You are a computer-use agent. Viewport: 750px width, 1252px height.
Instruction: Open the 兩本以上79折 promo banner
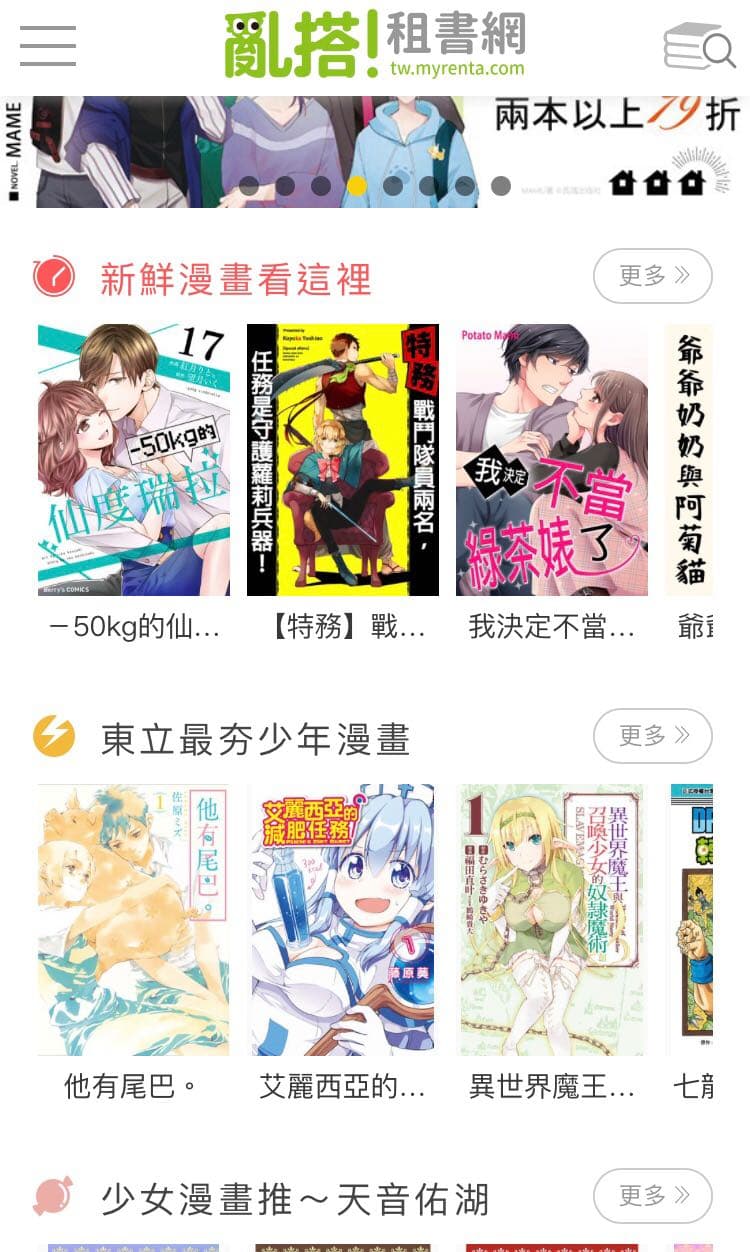390,152
